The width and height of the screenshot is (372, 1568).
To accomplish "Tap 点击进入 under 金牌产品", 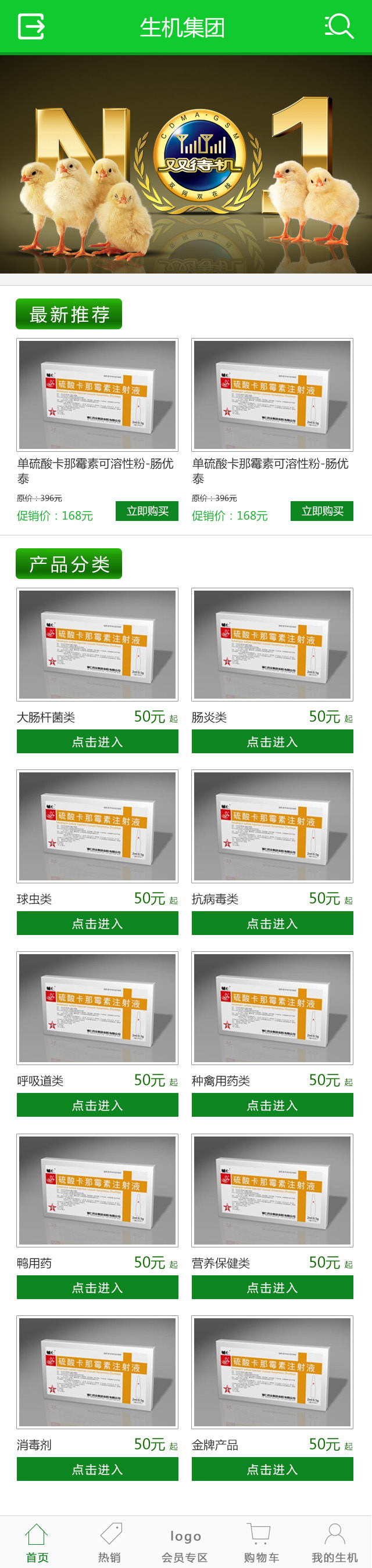I will pyautogui.click(x=272, y=1469).
